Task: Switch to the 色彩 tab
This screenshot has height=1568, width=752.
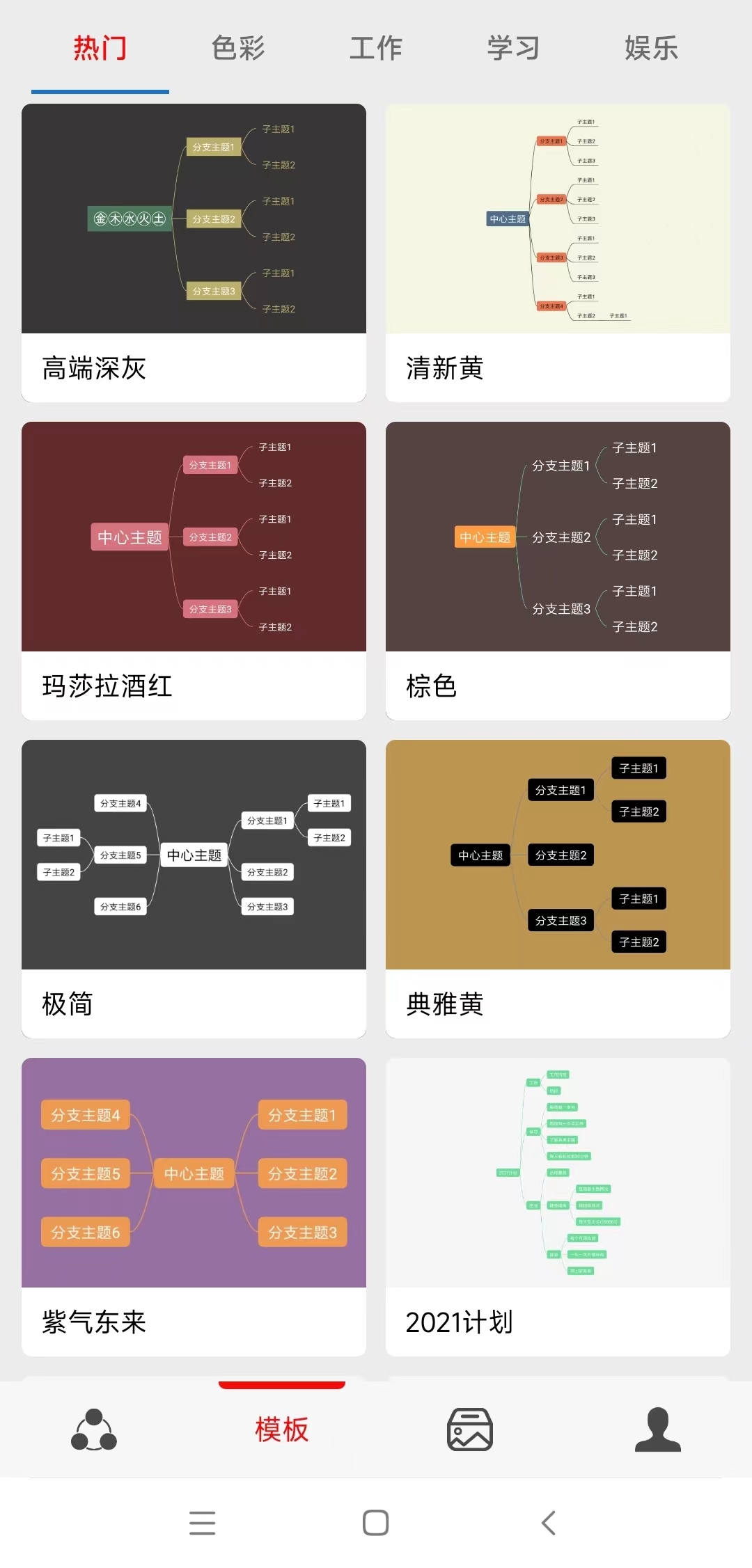Action: click(238, 48)
